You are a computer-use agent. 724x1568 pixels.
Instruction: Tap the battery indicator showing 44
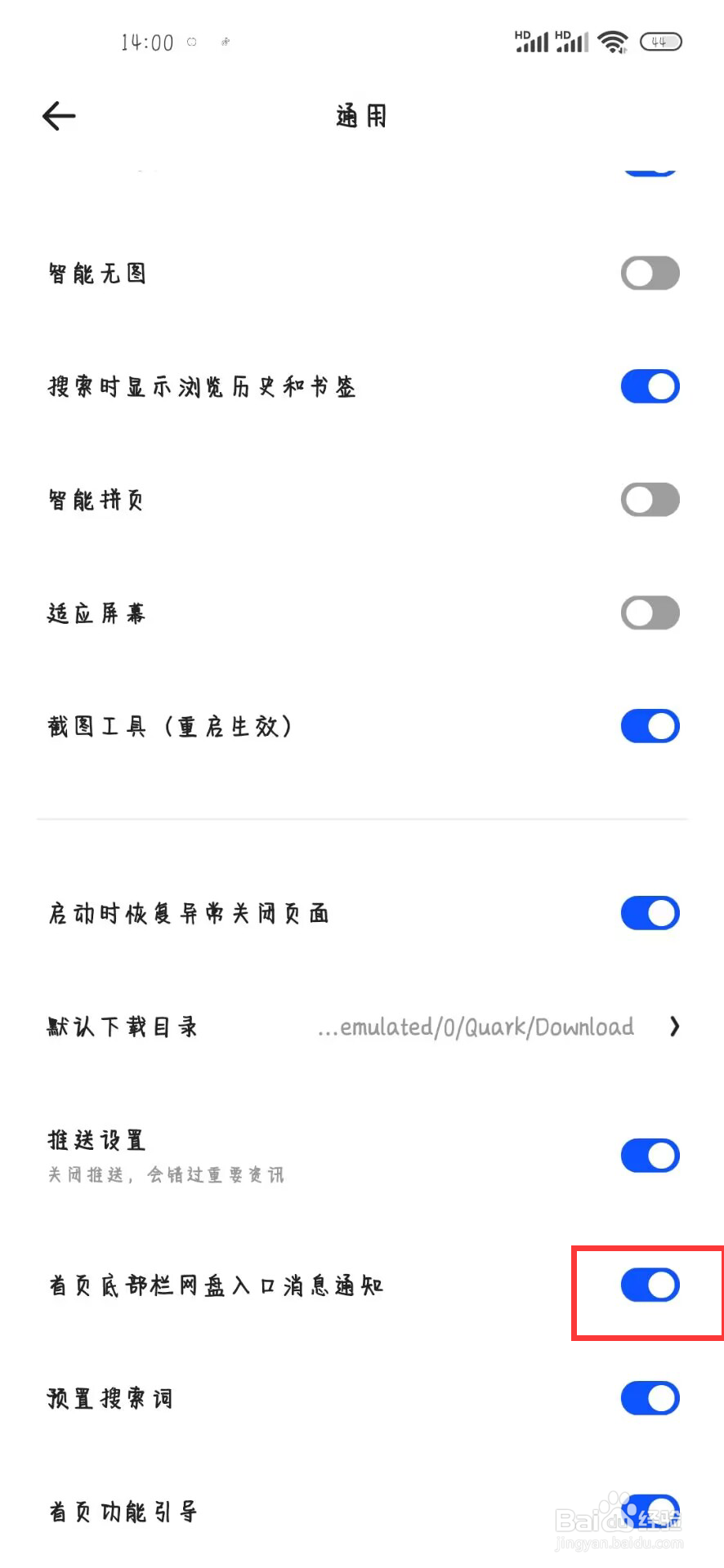point(660,41)
